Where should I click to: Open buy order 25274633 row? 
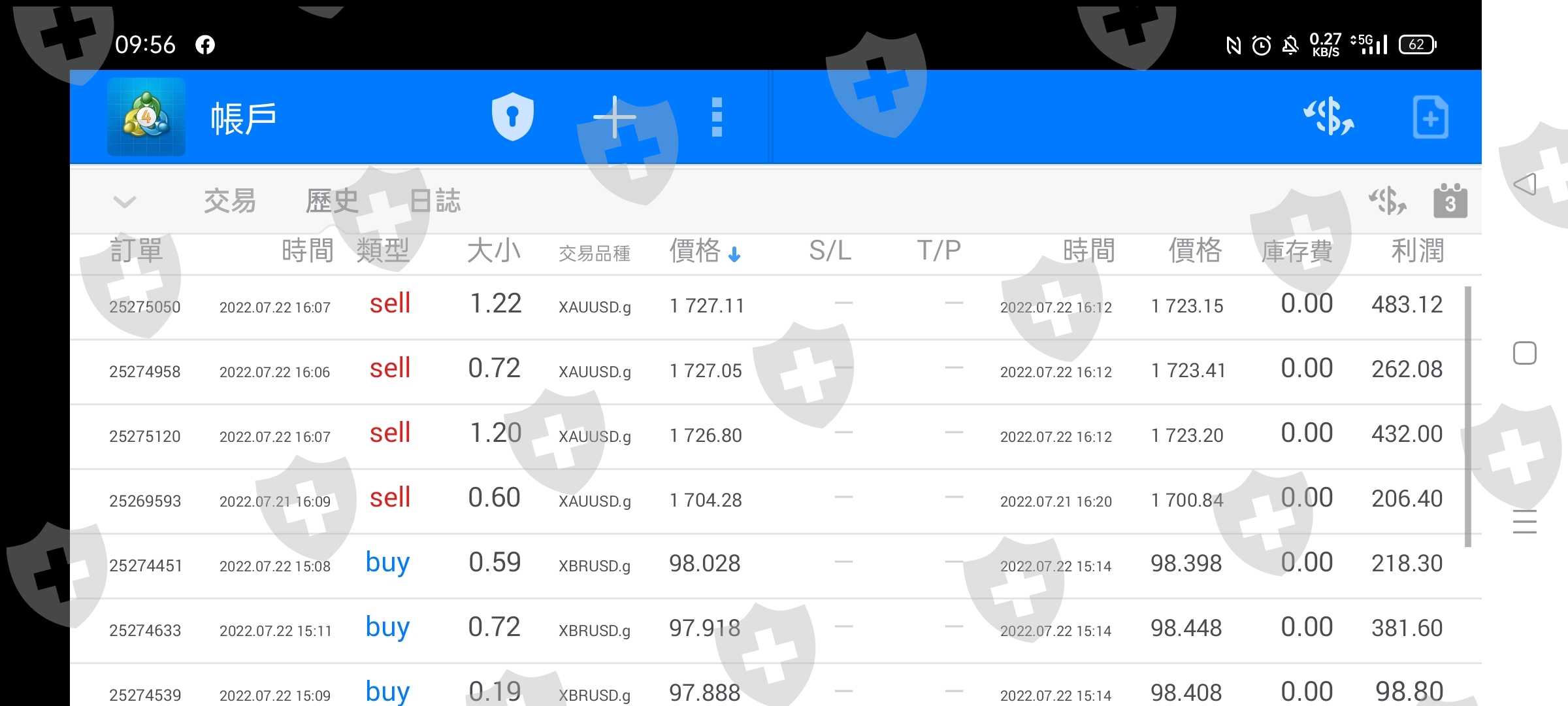click(x=776, y=630)
